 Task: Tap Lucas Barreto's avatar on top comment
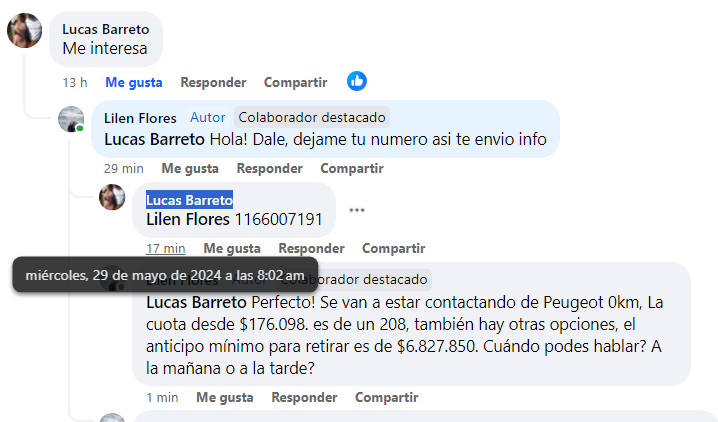(24, 32)
